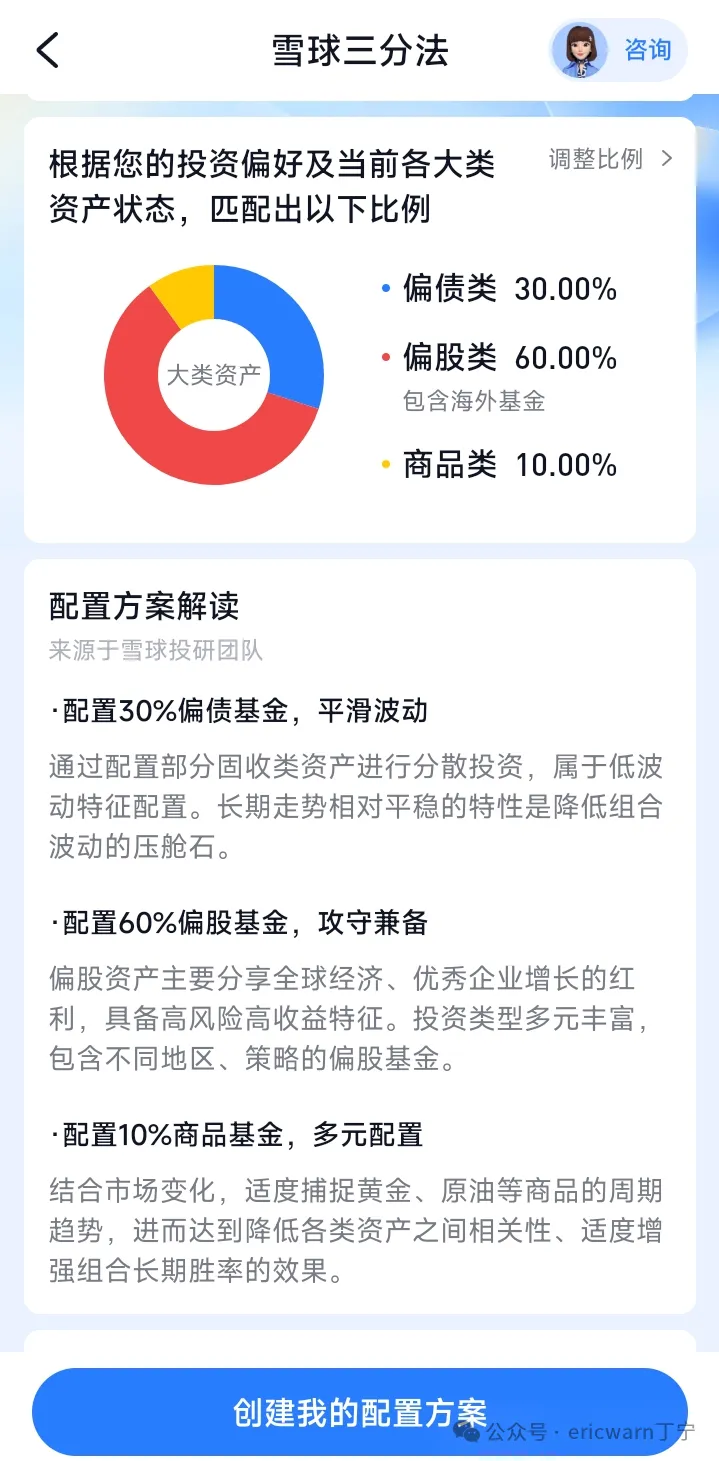
Task: Open 调整比例 to adjust allocation
Action: click(x=610, y=158)
